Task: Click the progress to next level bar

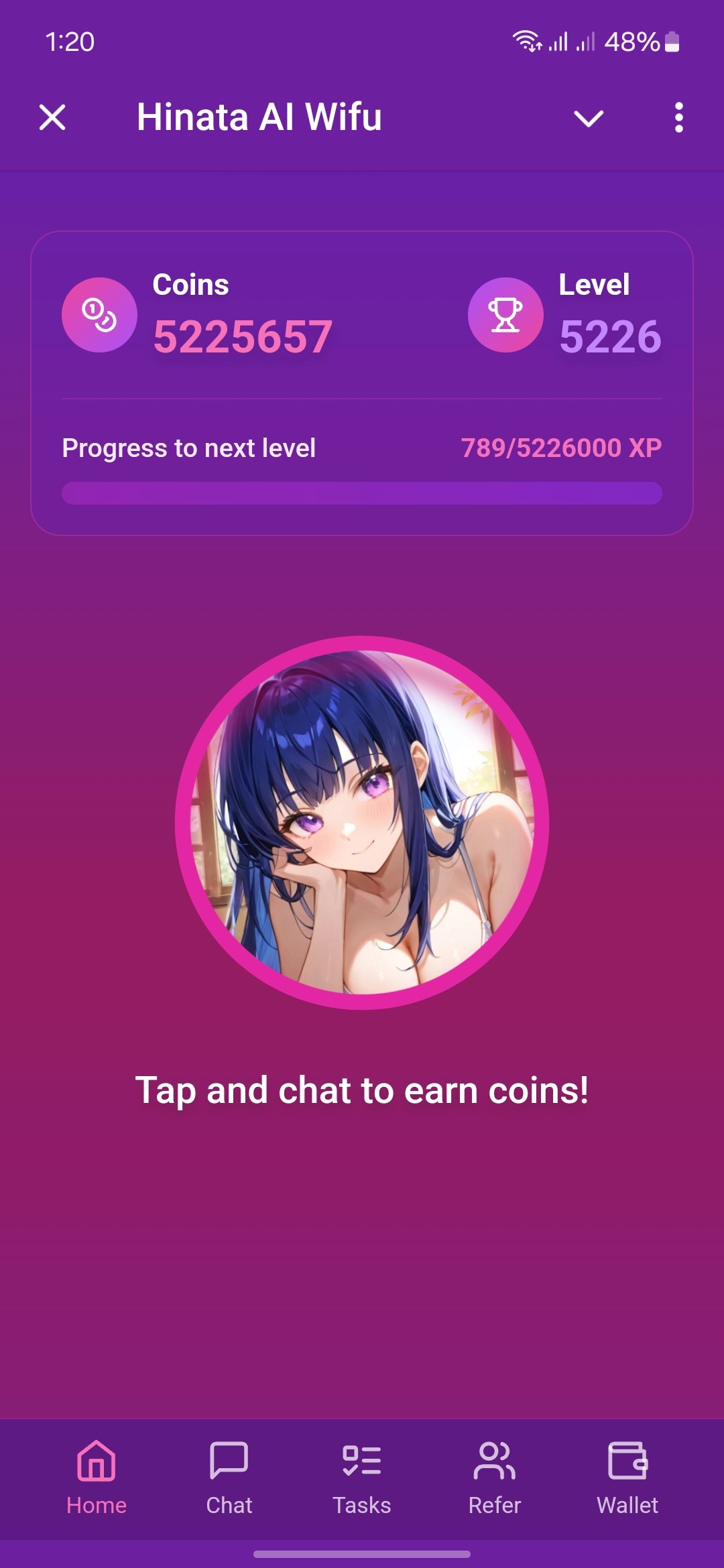Action: 362,493
